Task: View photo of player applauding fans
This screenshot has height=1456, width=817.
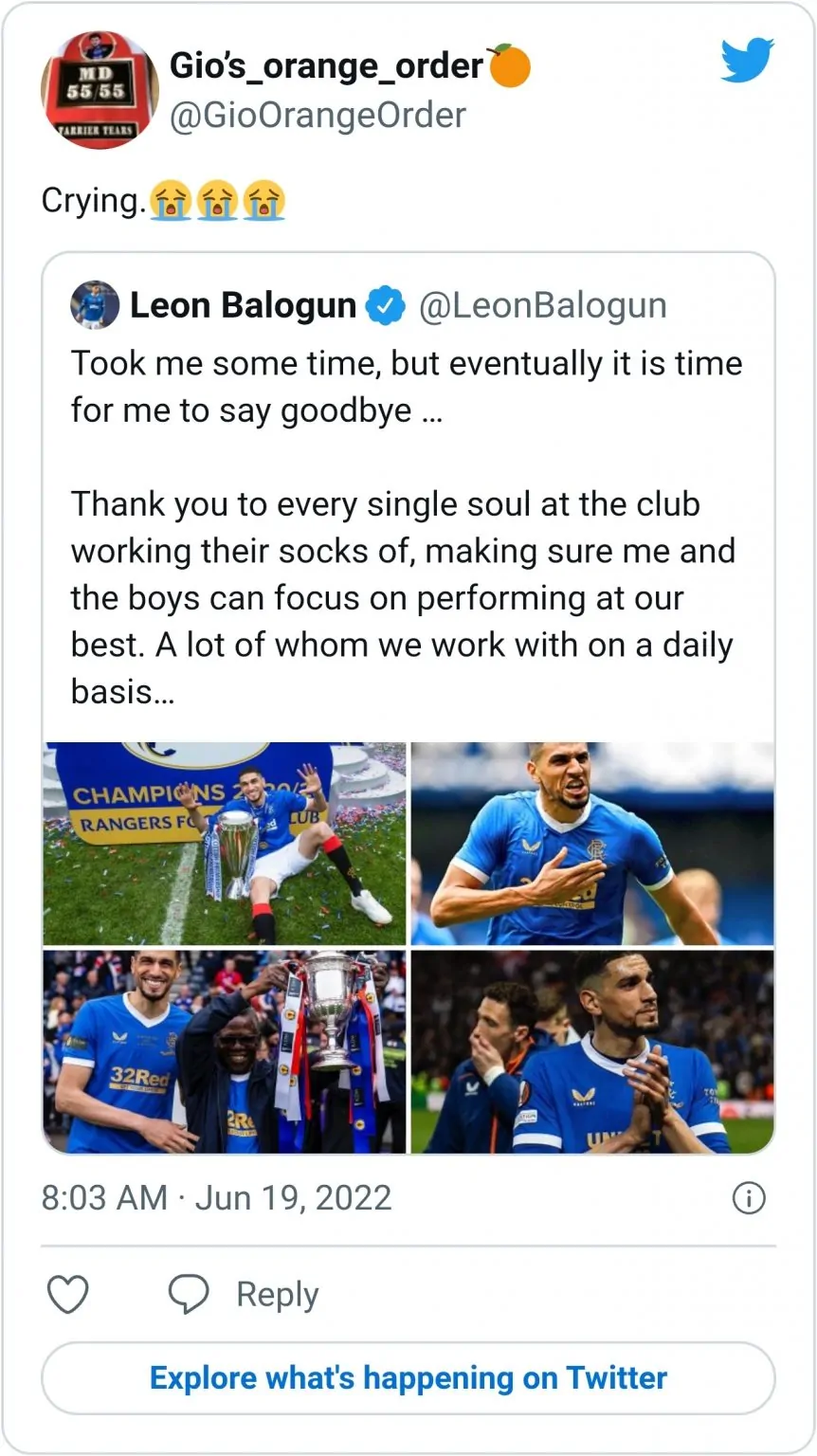Action: 592,1052
